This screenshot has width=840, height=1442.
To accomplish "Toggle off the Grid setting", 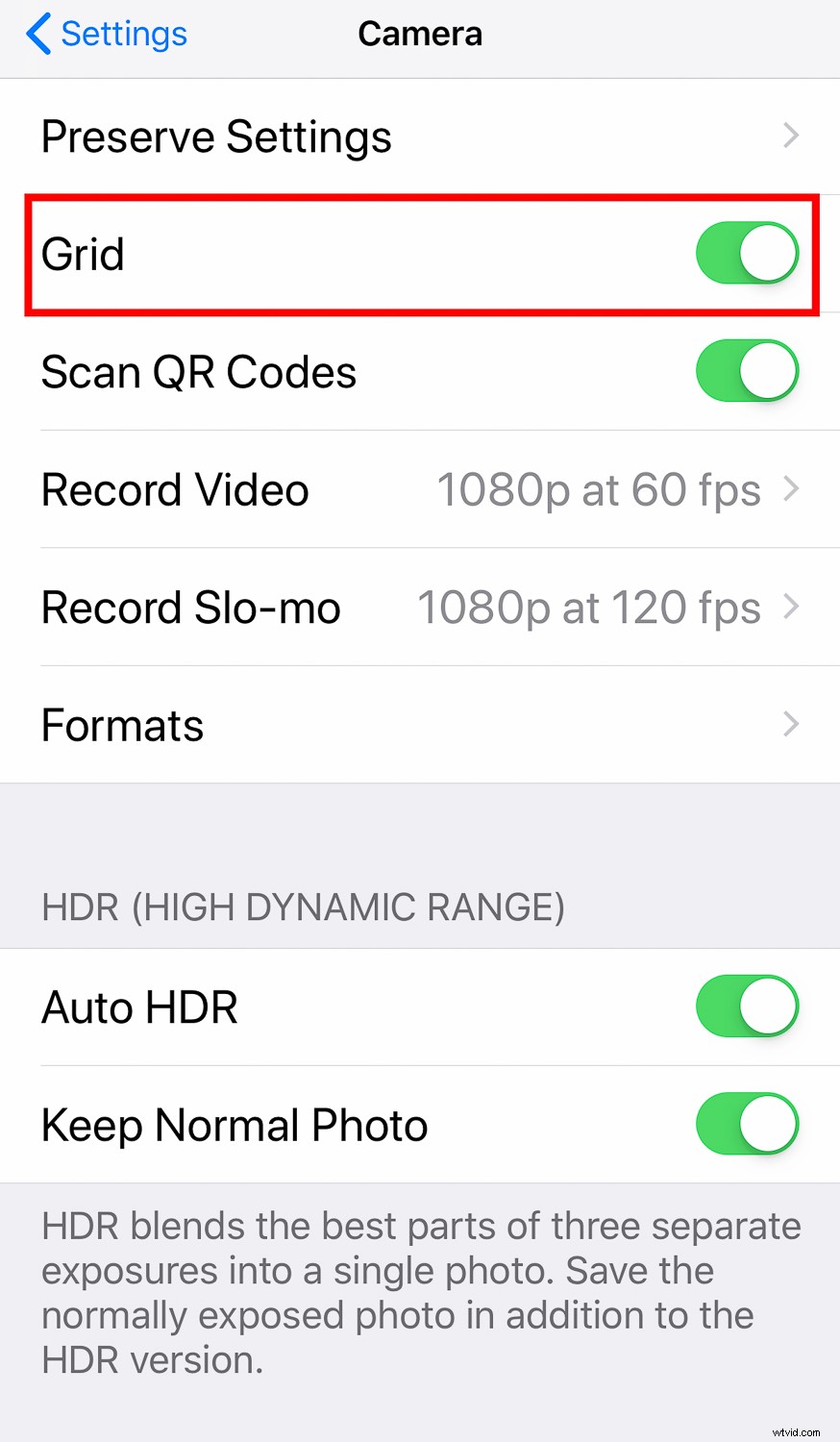I will 748,253.
